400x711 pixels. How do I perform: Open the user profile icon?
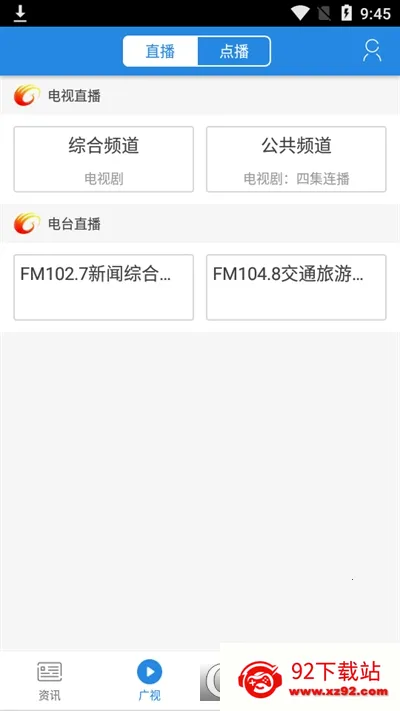point(372,51)
